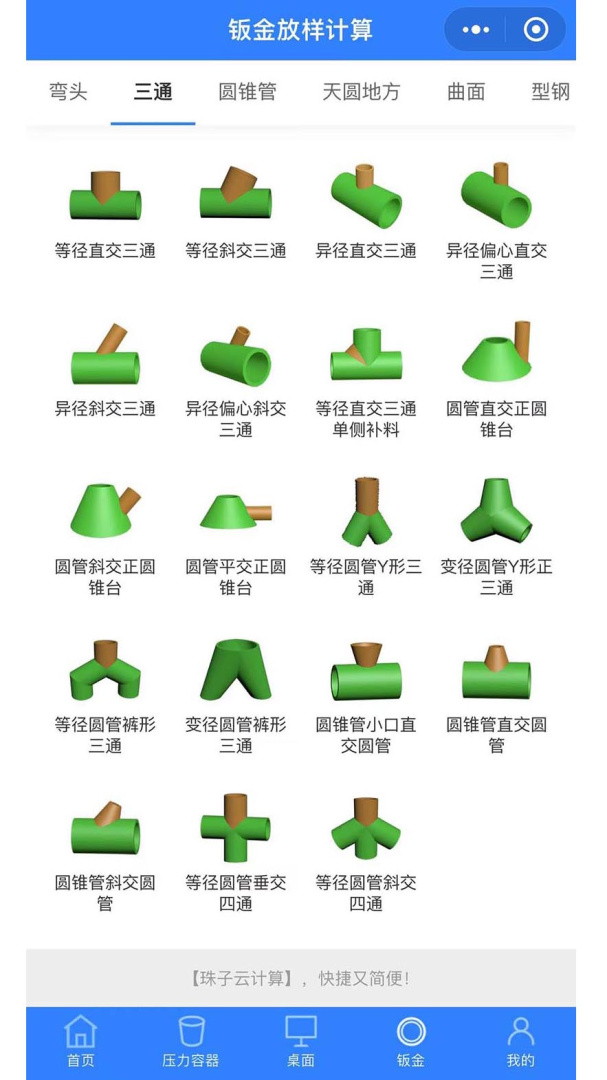Switch to the 压力容器 tab
The width and height of the screenshot is (607, 1080).
click(x=190, y=1042)
